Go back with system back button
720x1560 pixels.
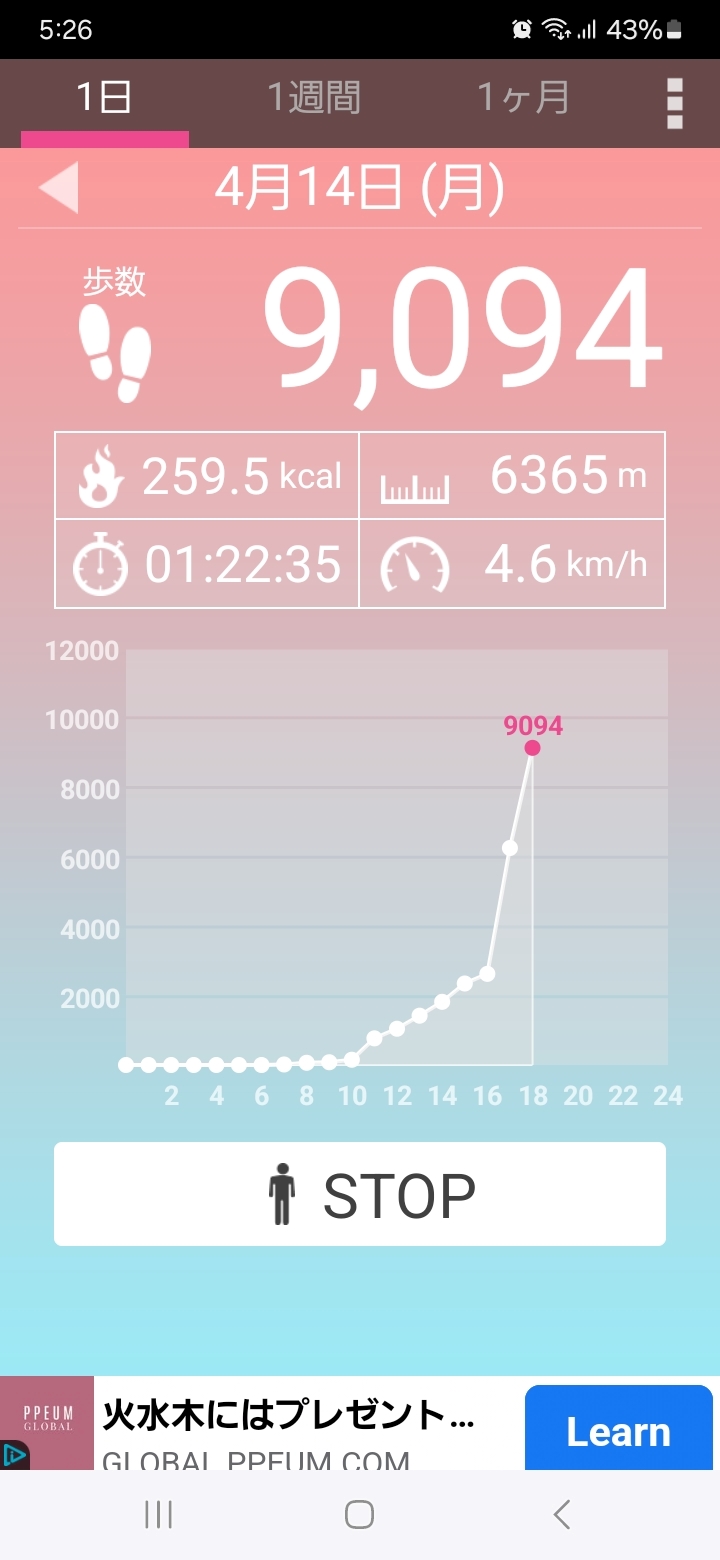pyautogui.click(x=562, y=1514)
